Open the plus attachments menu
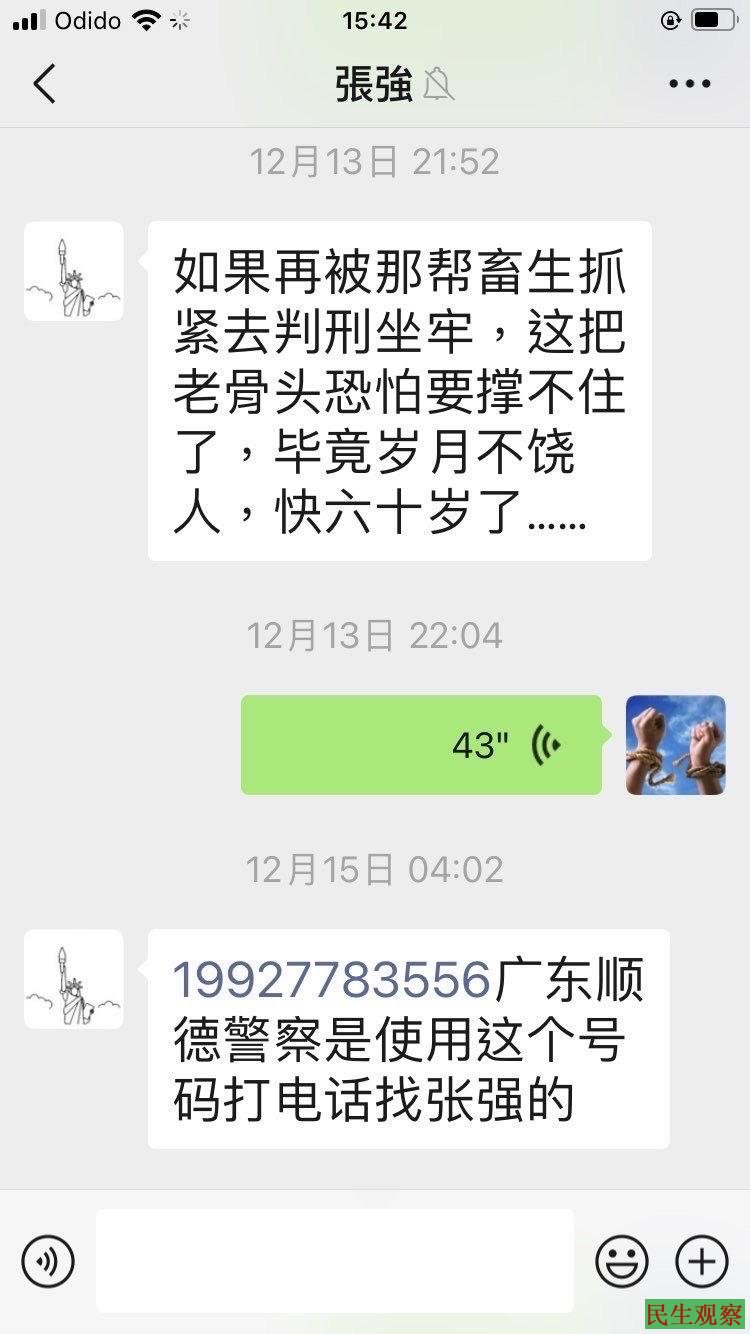 (702, 1260)
